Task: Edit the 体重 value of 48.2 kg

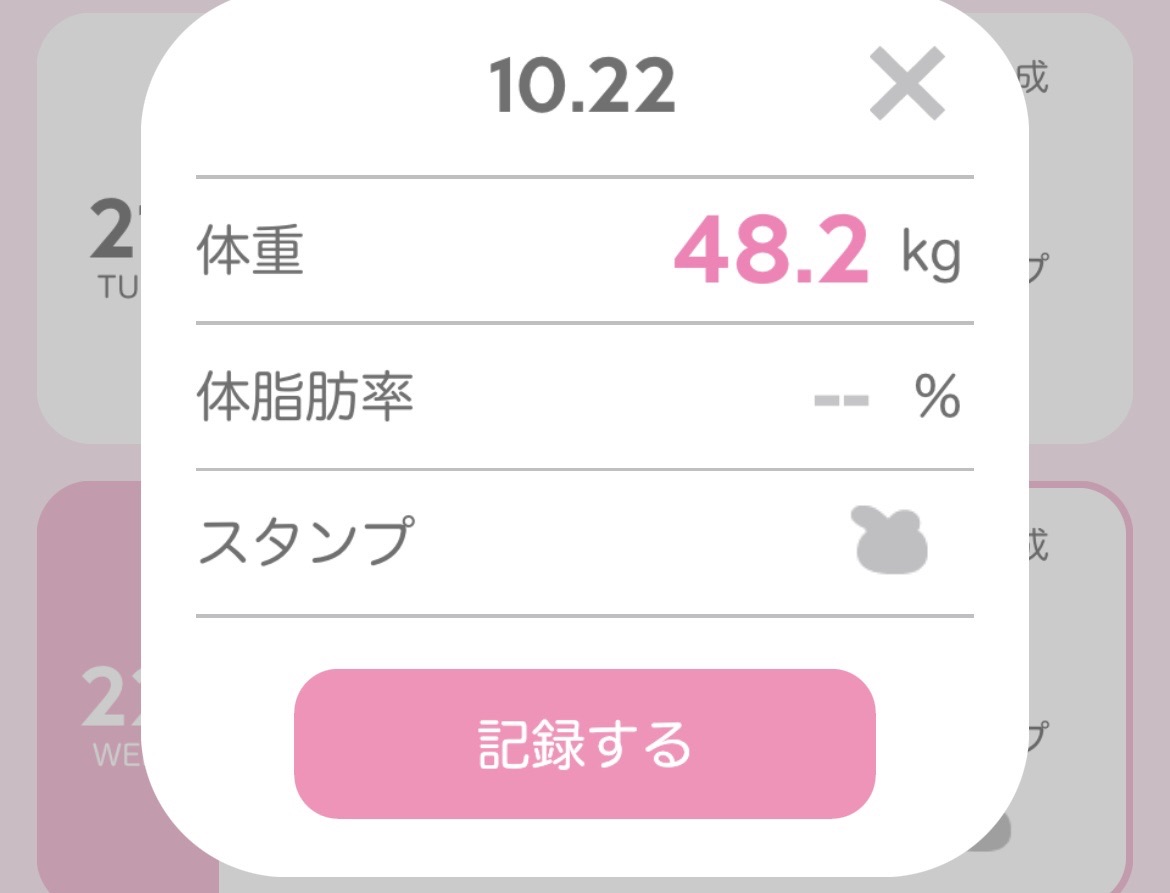Action: point(771,250)
